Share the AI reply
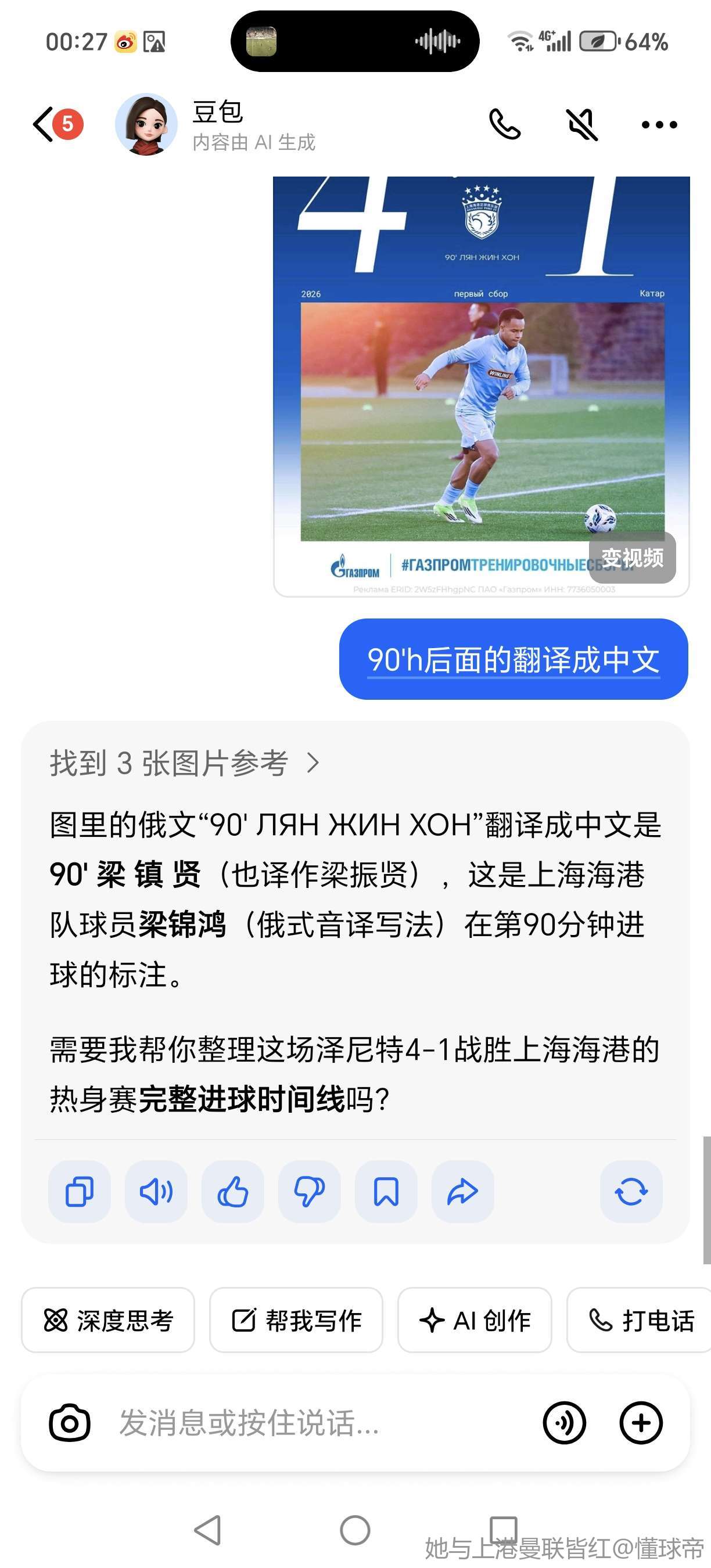711x1568 pixels. (462, 1192)
